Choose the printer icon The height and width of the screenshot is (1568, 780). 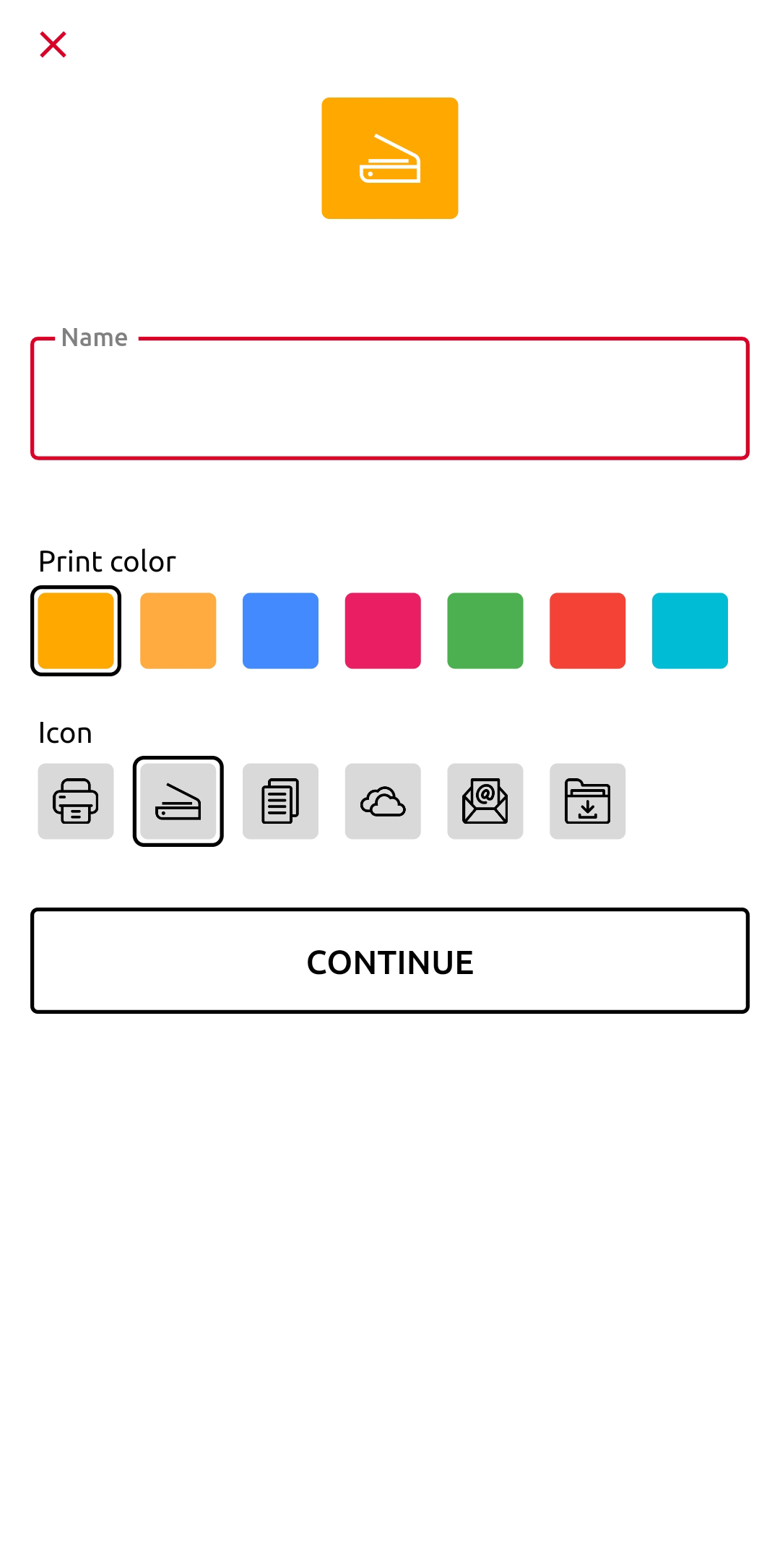76,801
